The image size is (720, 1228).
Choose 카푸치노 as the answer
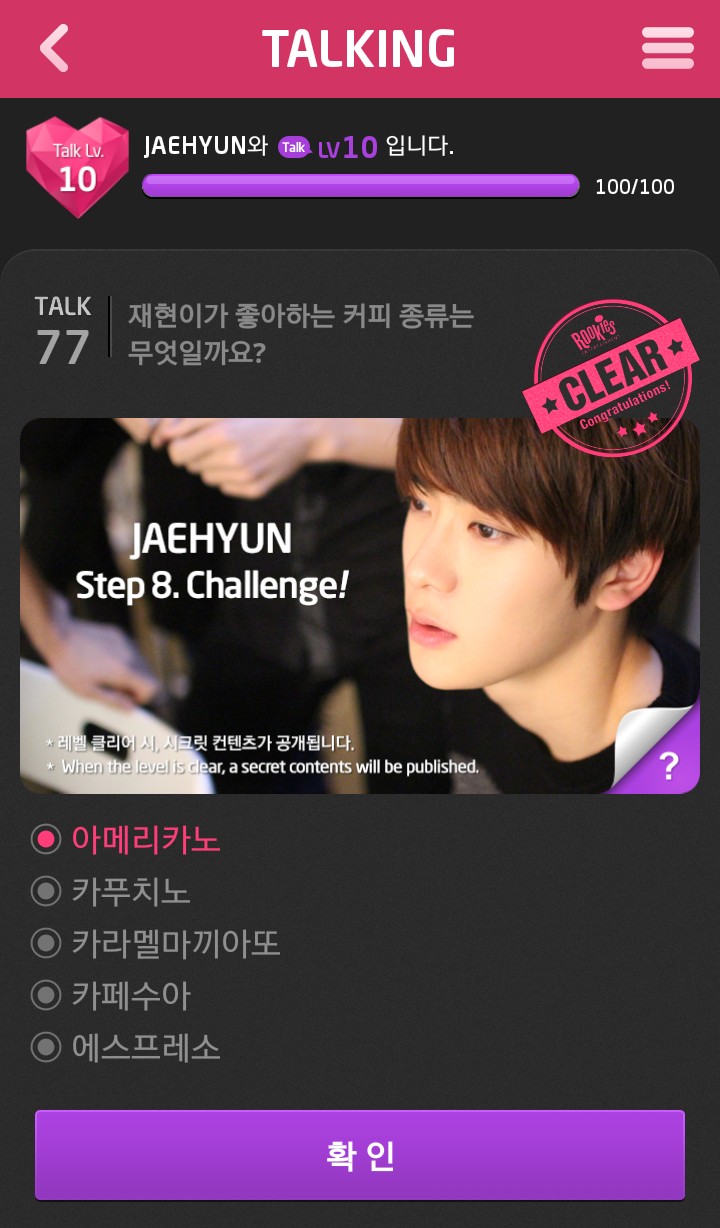[46, 891]
